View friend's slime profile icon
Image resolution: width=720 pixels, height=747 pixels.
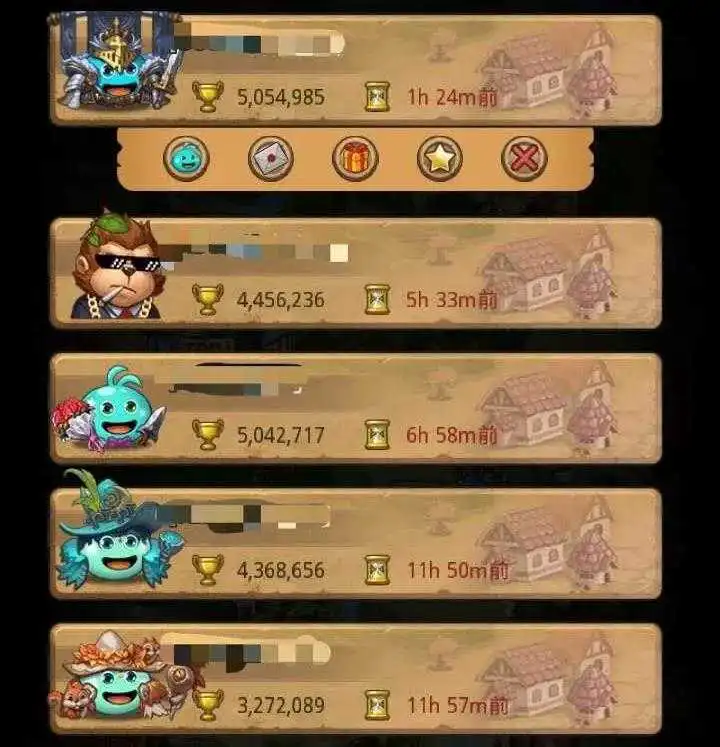tap(186, 158)
